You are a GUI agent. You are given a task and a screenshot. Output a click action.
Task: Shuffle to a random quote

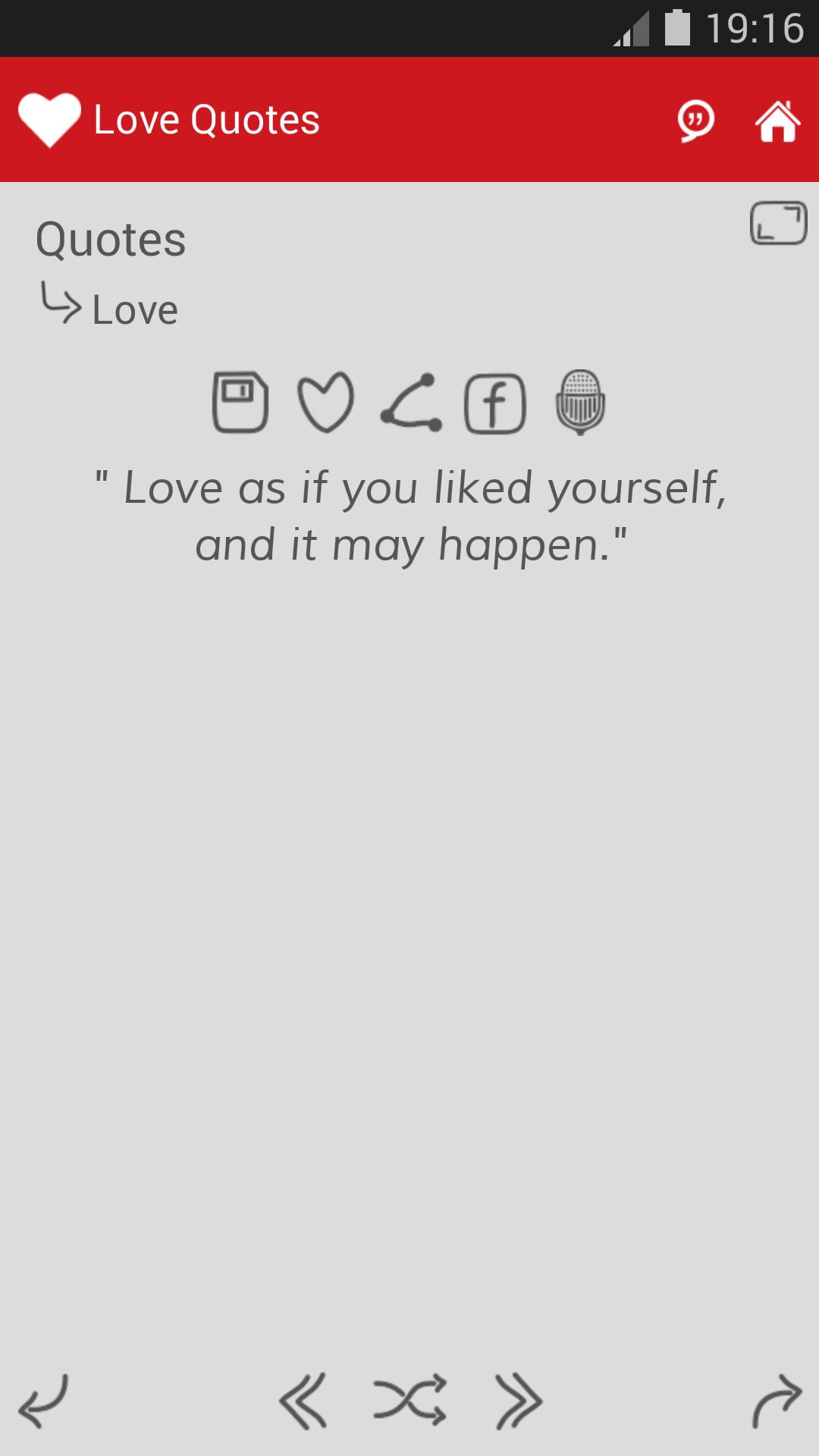point(409,1400)
